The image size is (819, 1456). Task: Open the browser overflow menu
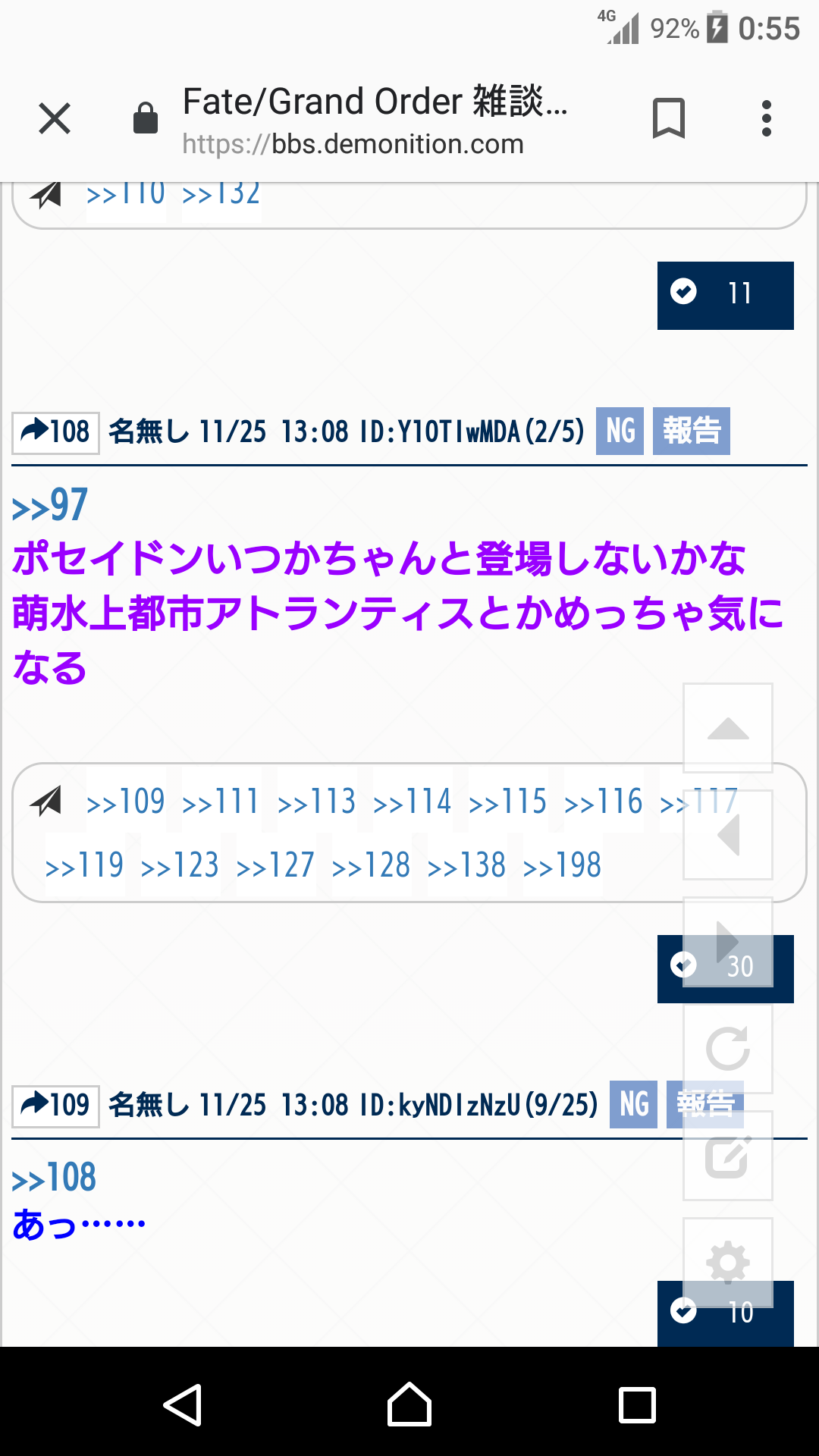tap(767, 119)
